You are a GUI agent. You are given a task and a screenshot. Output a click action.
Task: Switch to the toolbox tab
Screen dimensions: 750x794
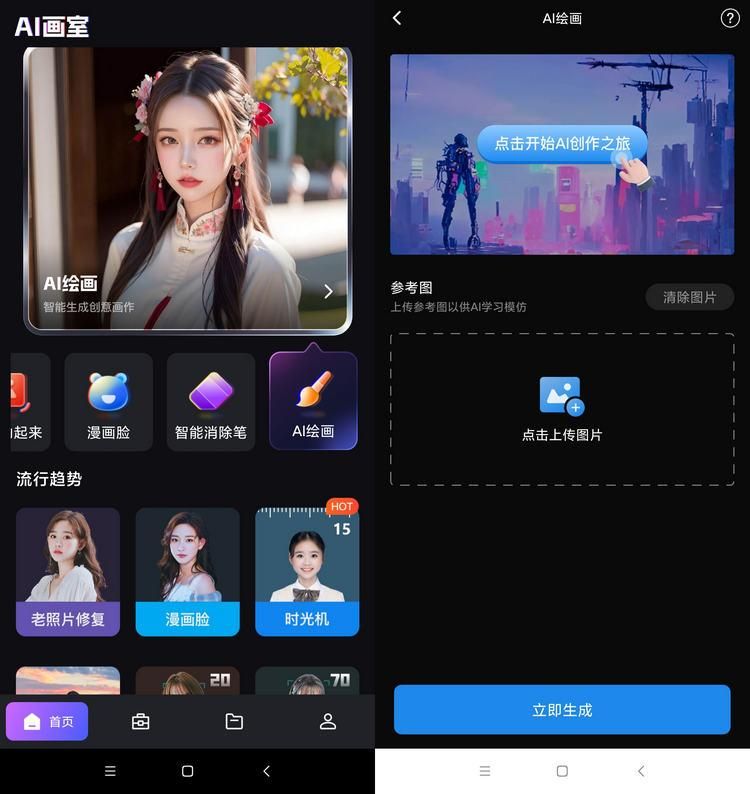click(x=141, y=721)
